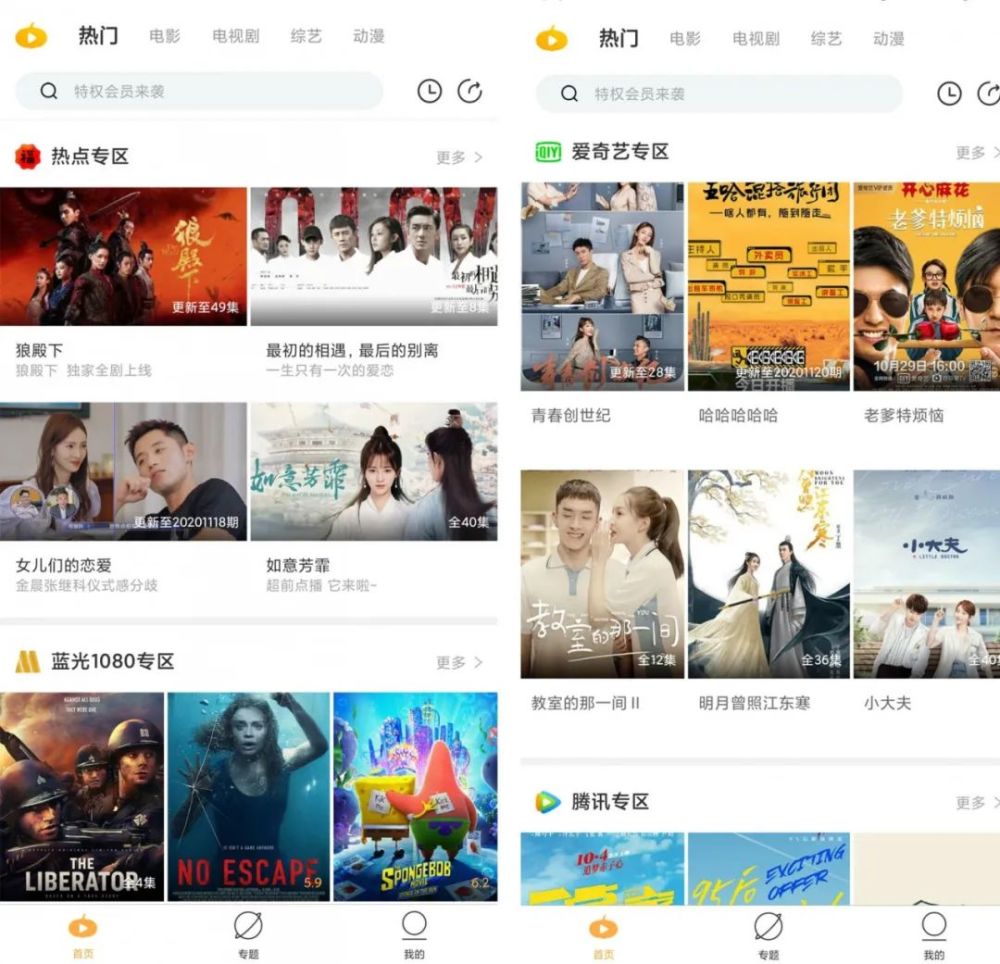Open the 如意芳霏 drama card
This screenshot has width=1000, height=964.
(x=373, y=471)
